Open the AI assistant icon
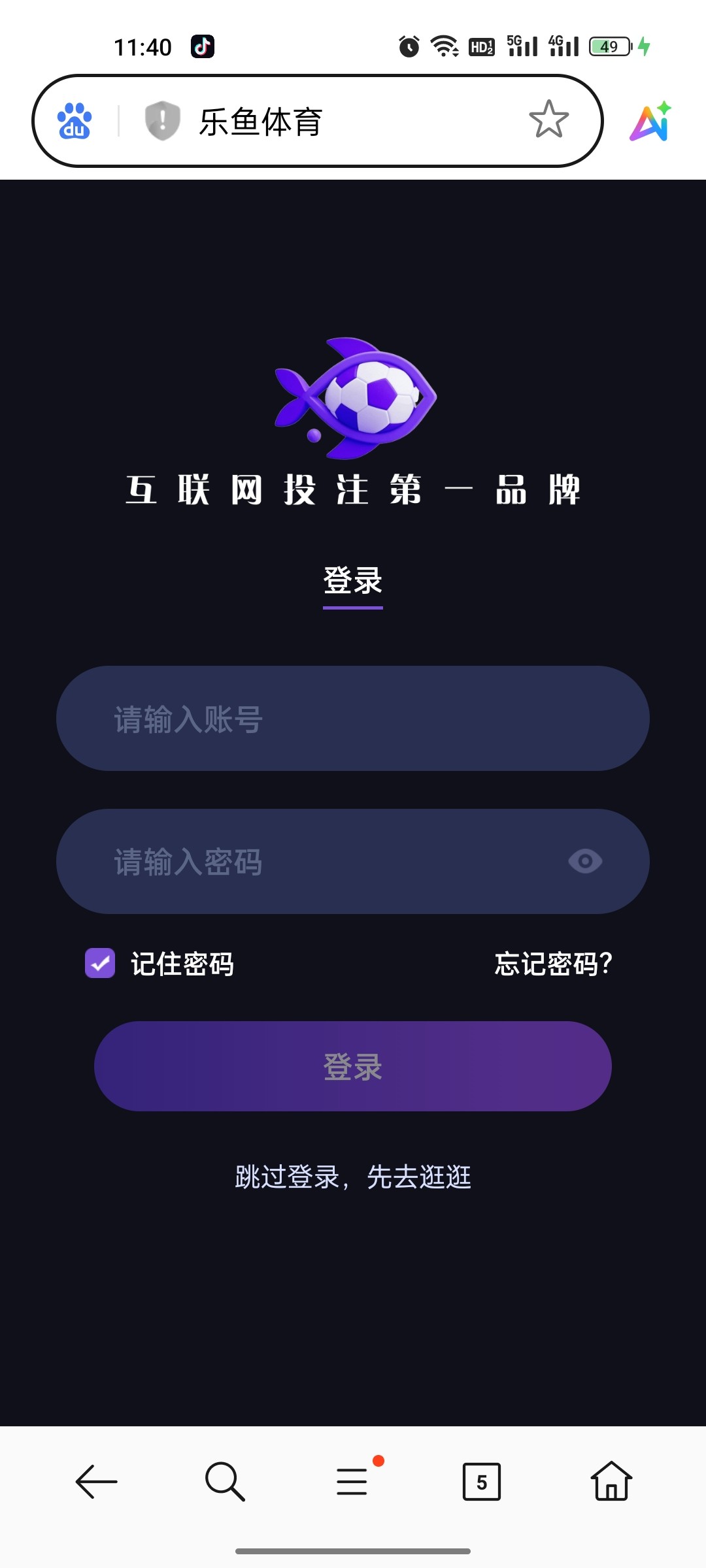 coord(650,122)
